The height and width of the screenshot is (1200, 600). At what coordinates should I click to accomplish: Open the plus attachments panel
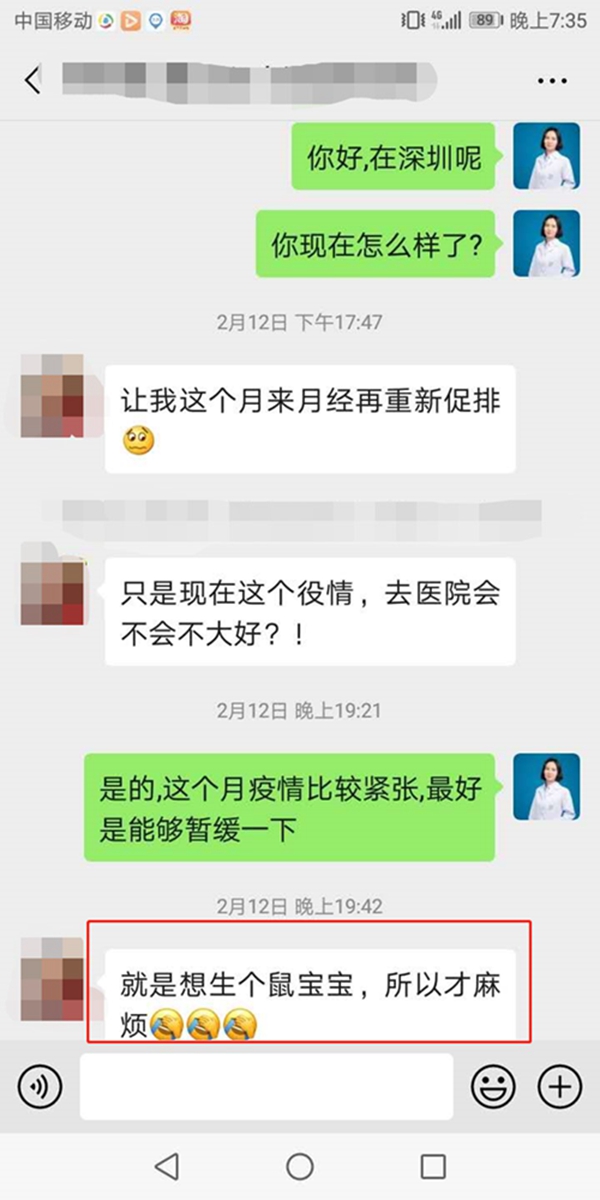(559, 1085)
